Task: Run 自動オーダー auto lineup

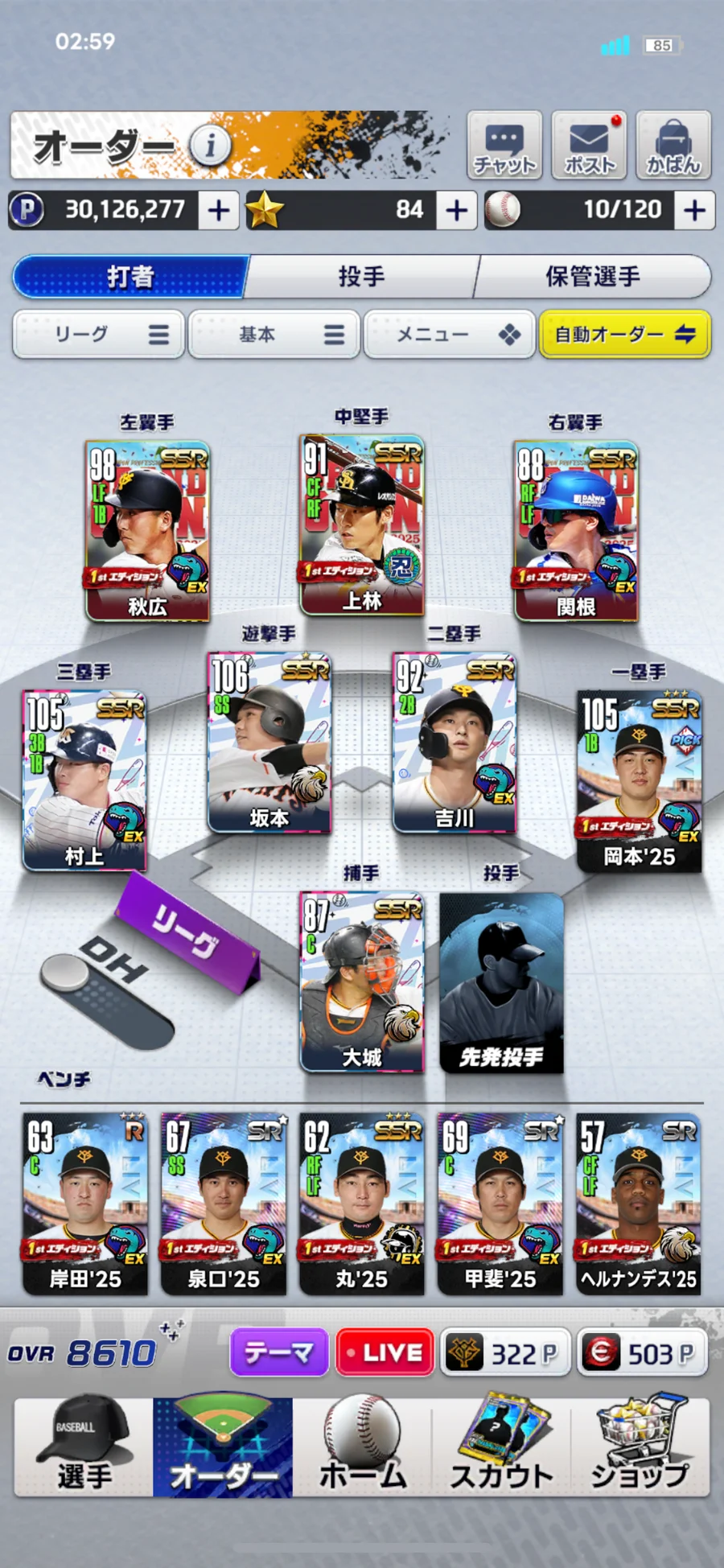Action: (624, 334)
